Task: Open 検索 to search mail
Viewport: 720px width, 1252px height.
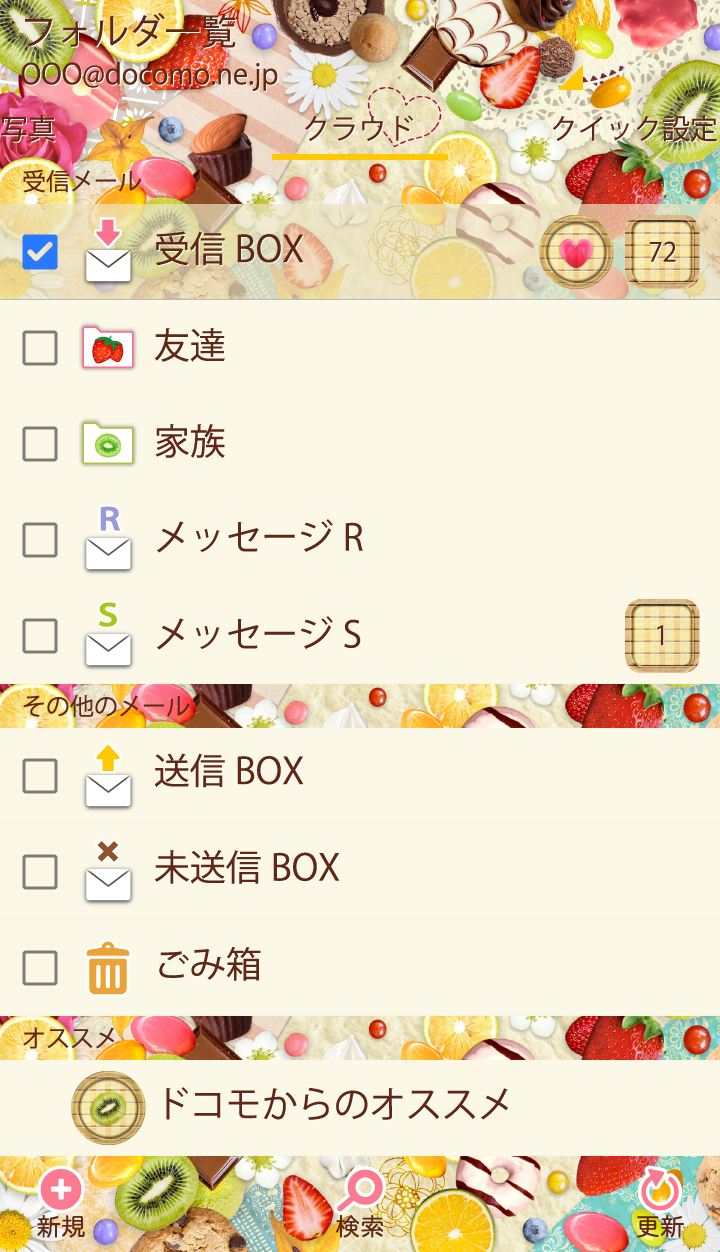Action: pos(360,1203)
